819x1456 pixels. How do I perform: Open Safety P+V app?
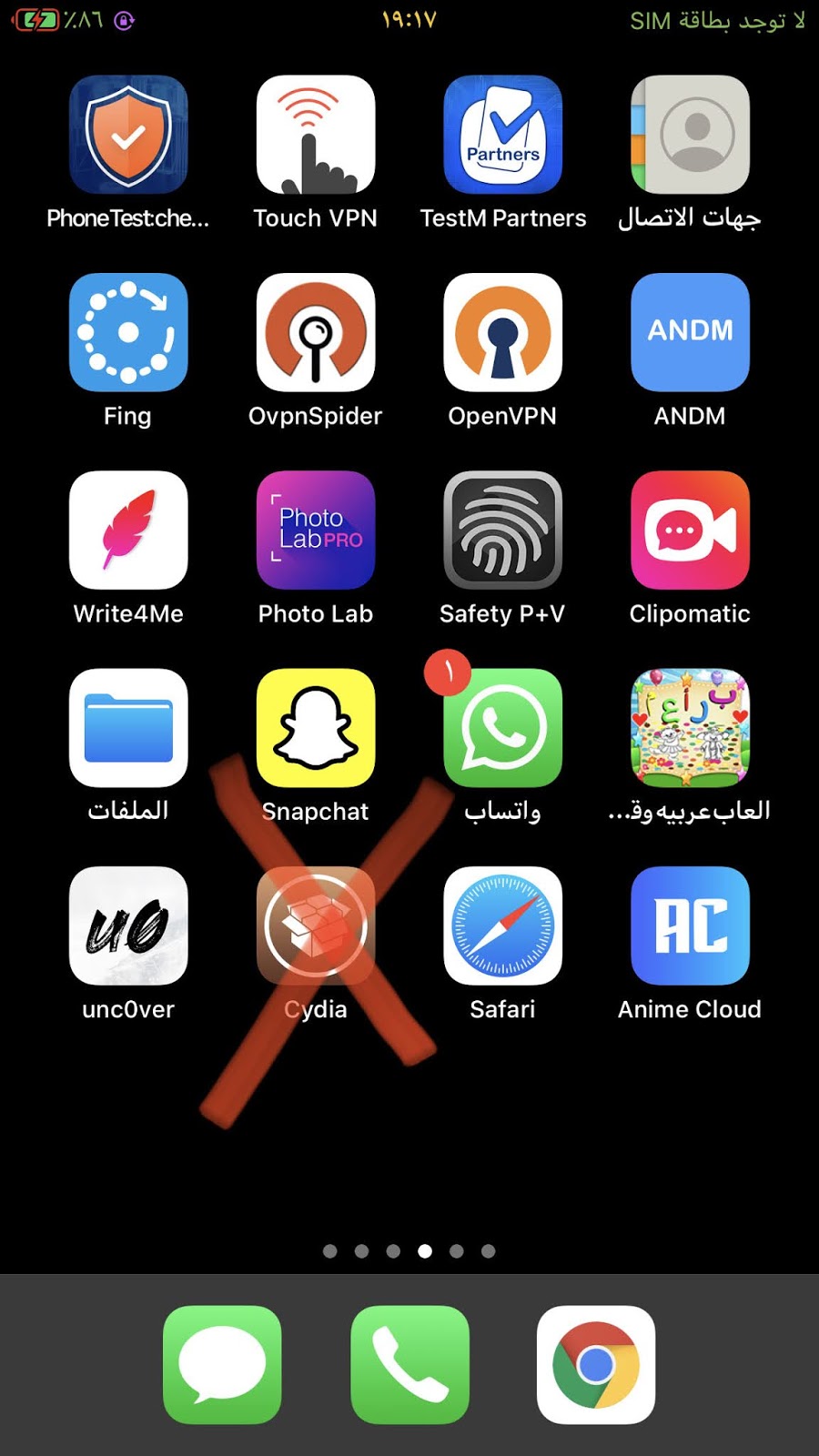pos(503,530)
